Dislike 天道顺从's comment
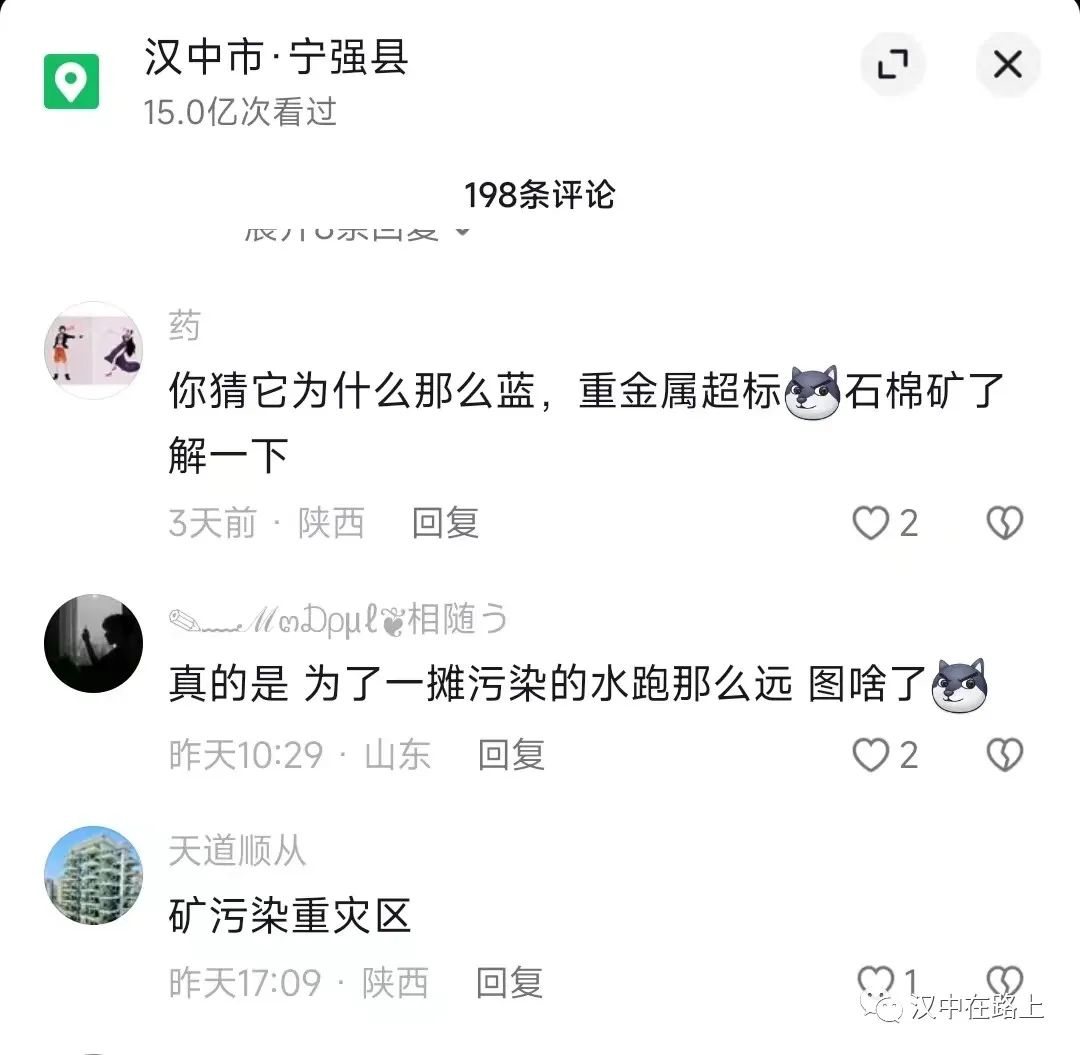Viewport: 1080px width, 1055px height. click(1004, 982)
